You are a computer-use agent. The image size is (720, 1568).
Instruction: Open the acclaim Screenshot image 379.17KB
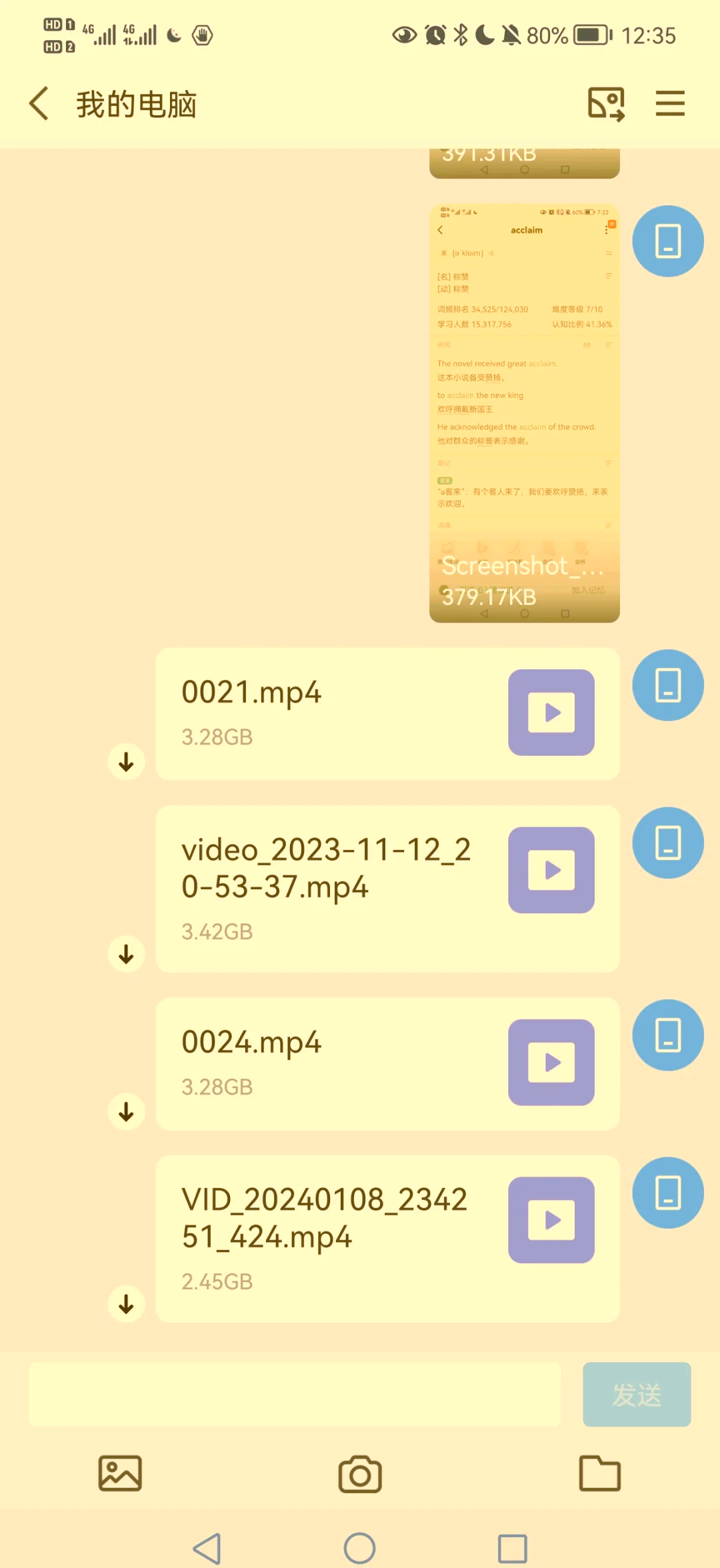(524, 413)
